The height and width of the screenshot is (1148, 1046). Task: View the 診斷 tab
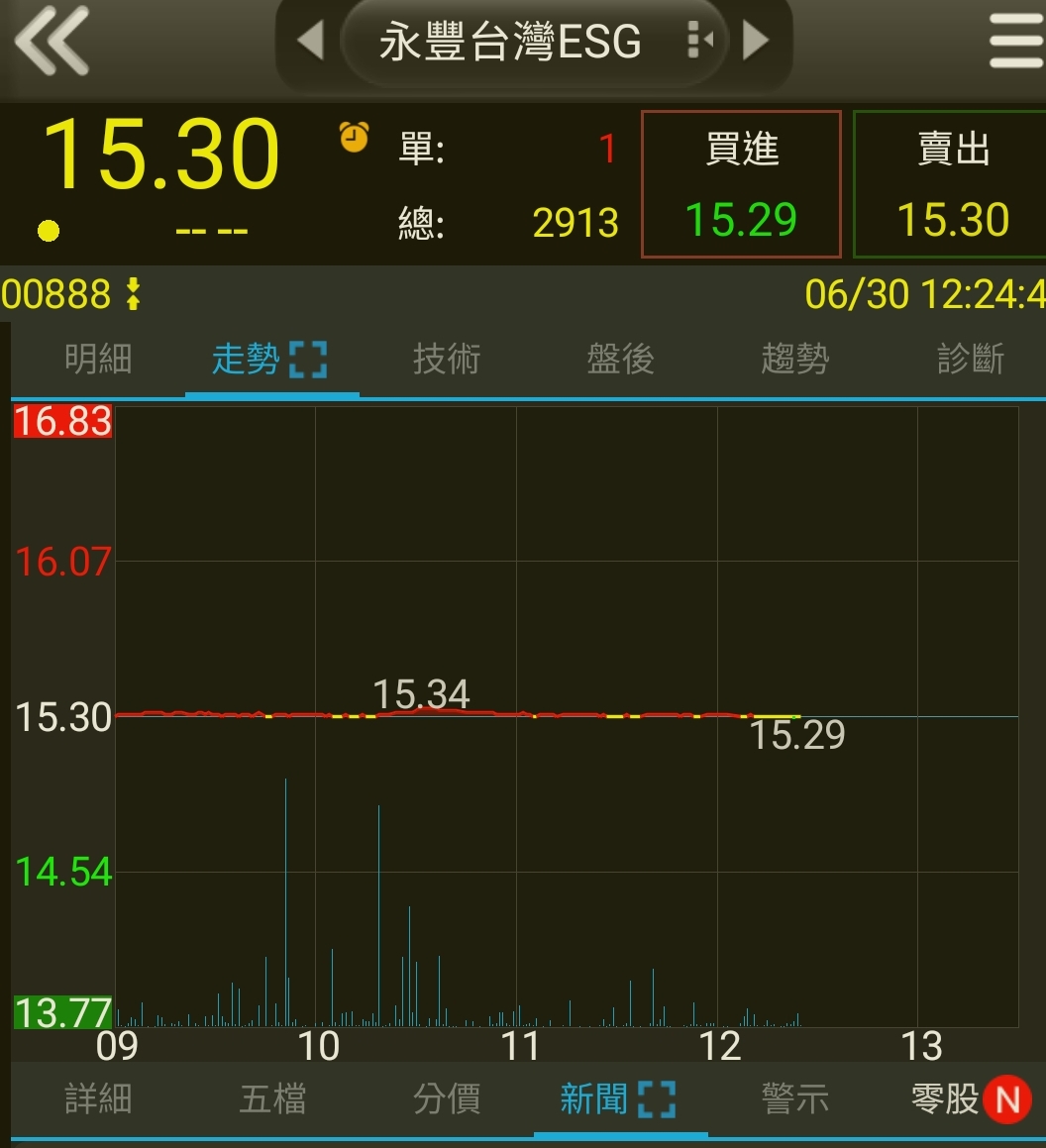971,359
